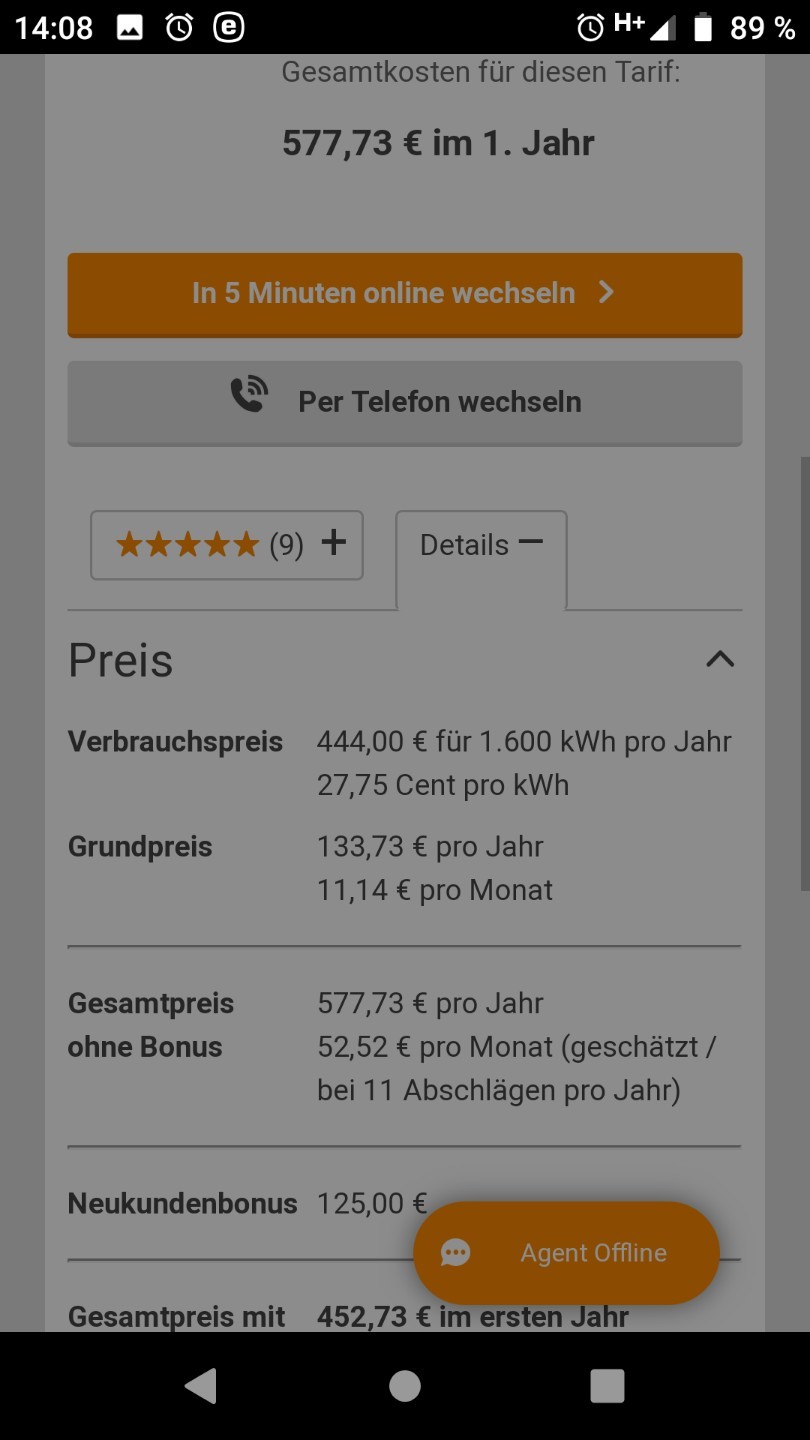This screenshot has height=1440, width=810.
Task: Collapse the Preis section chevron
Action: point(720,659)
